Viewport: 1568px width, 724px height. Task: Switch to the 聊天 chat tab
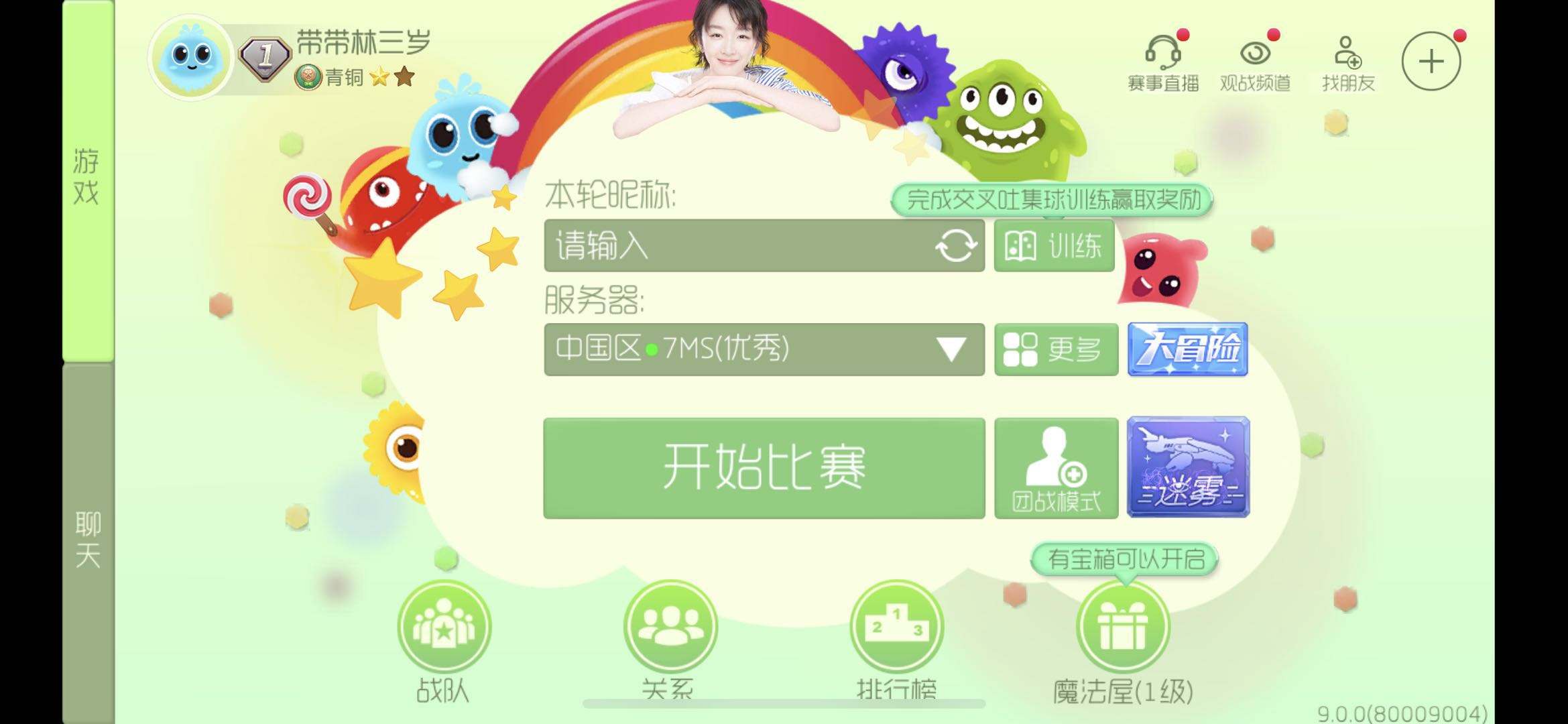click(x=88, y=540)
